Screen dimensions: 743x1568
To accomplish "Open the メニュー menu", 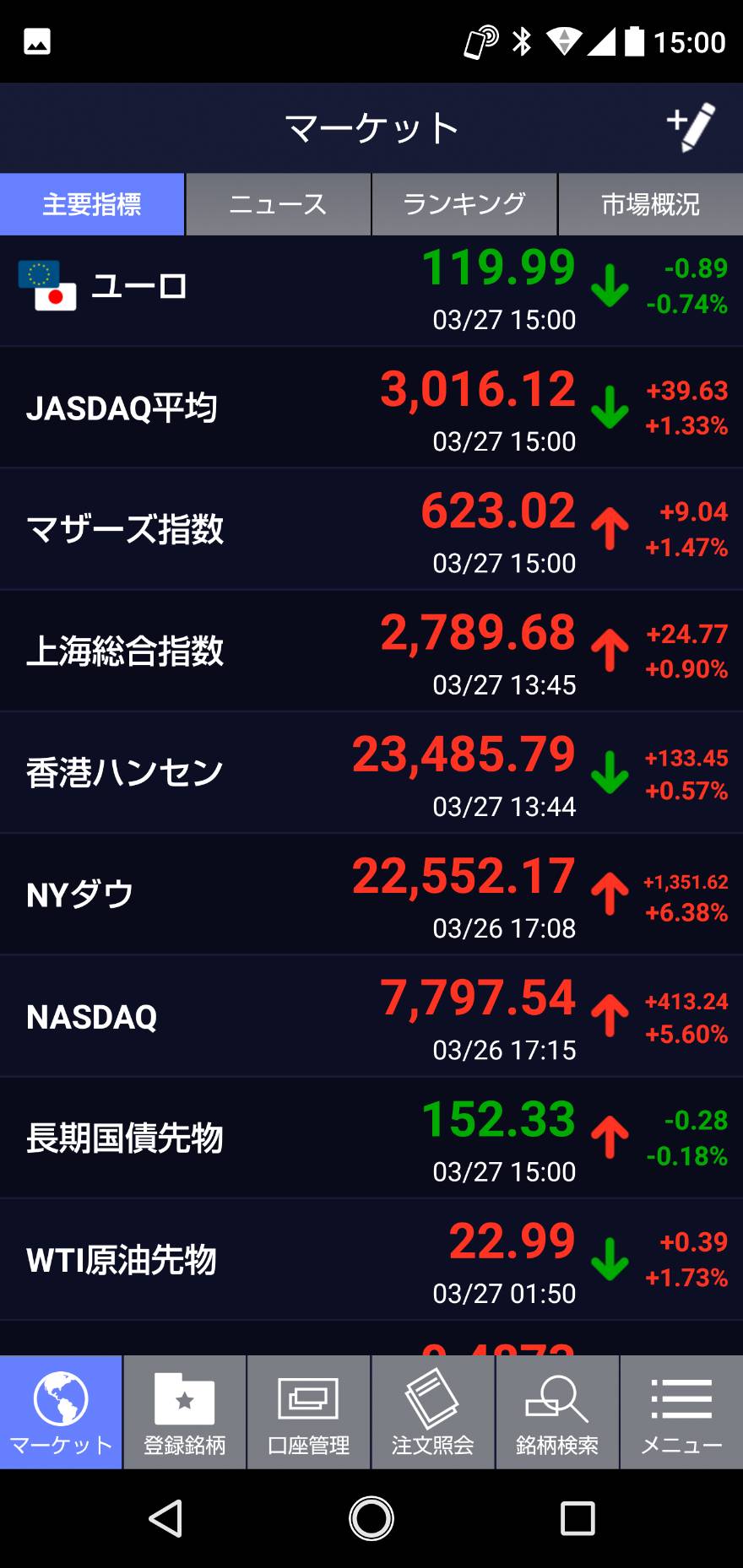I will [681, 1413].
